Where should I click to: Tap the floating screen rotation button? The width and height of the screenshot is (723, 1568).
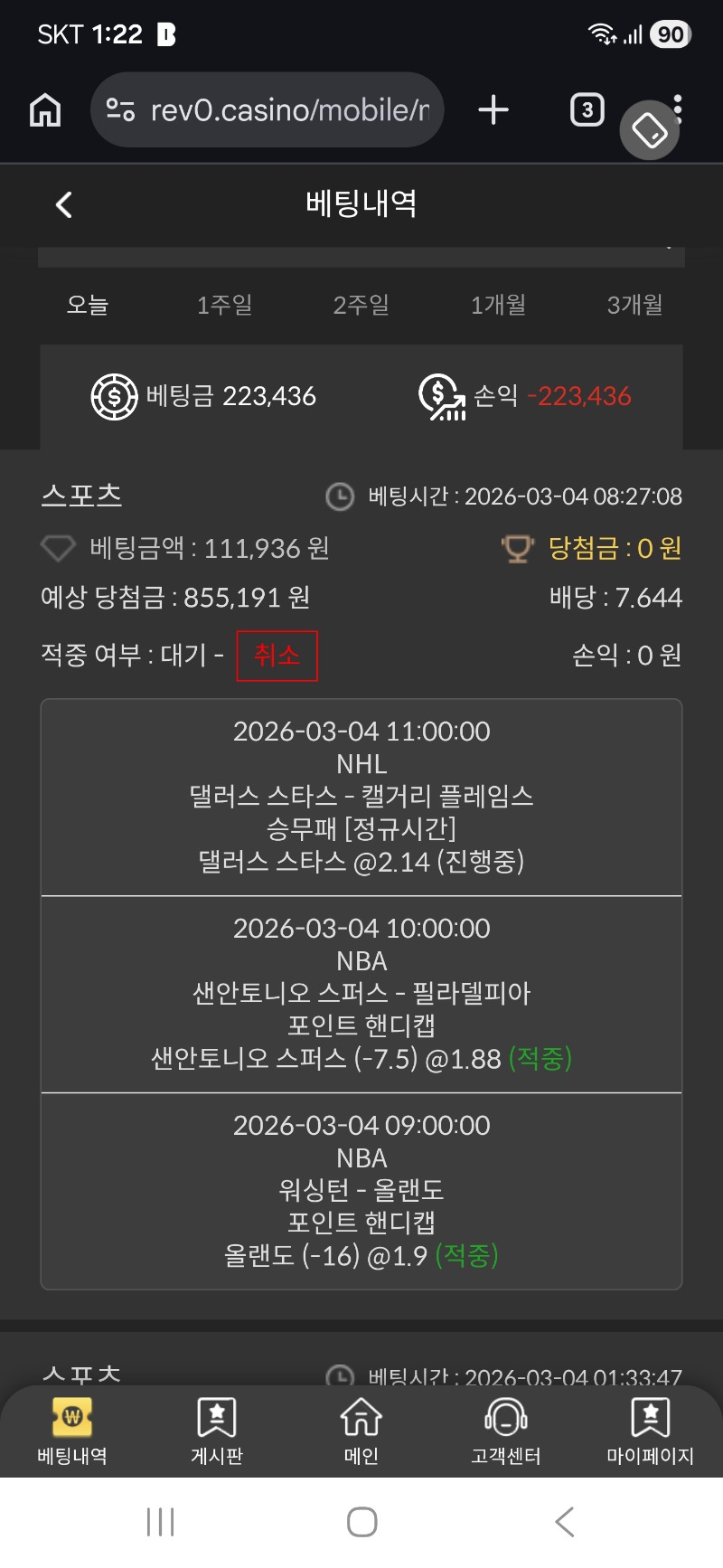pos(649,131)
